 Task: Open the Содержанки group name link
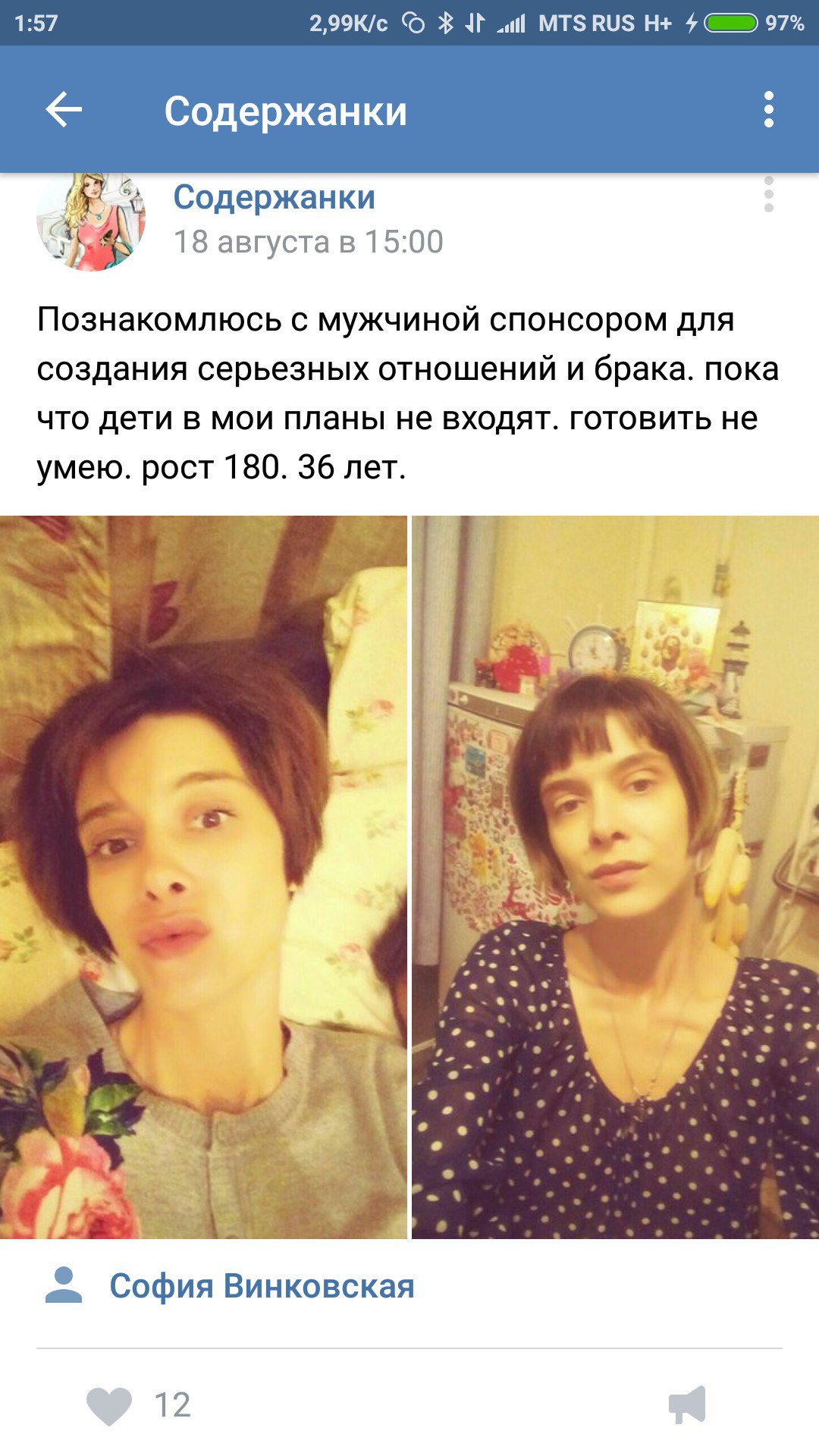tap(274, 197)
